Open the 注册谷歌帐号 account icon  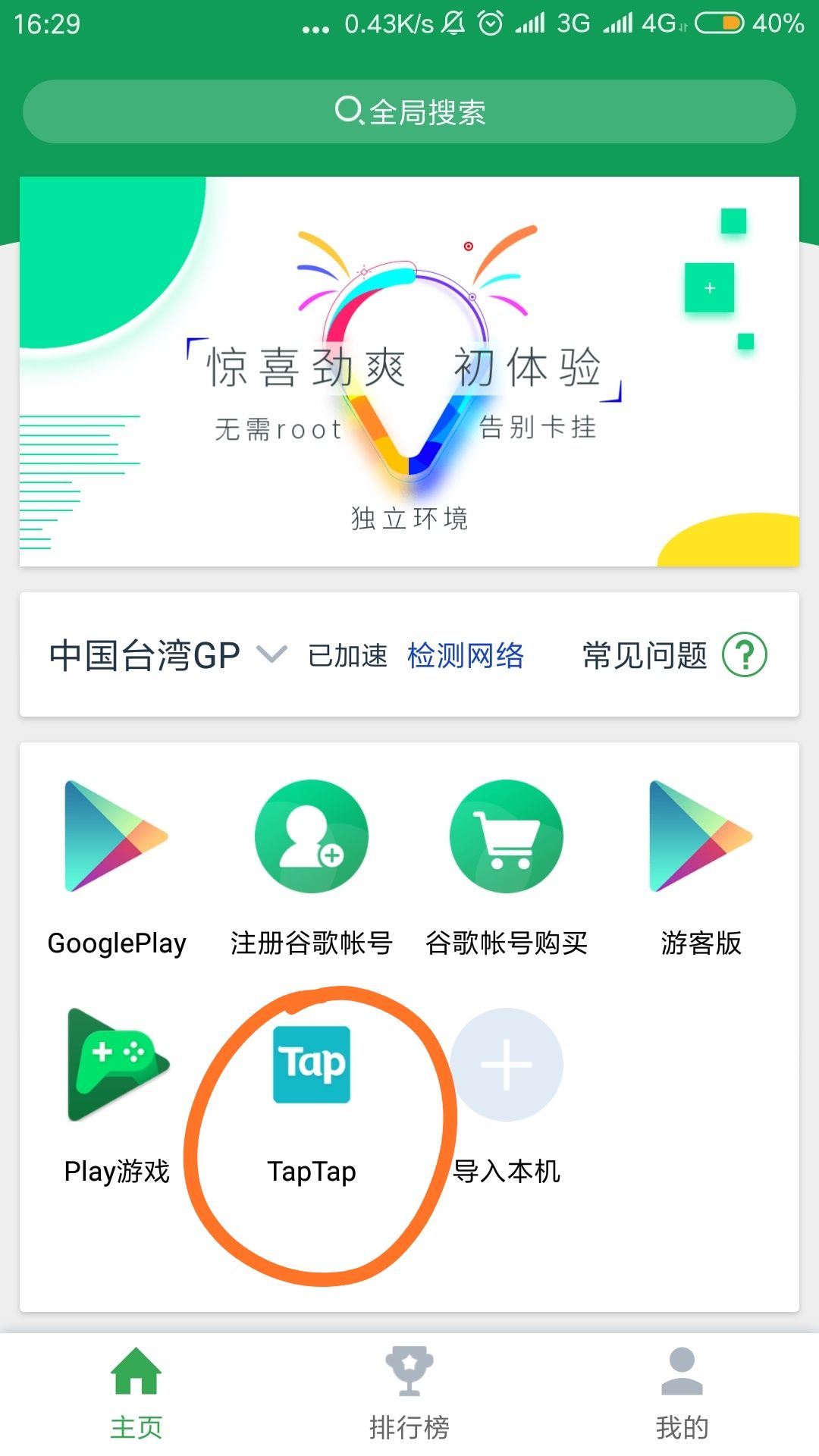(311, 838)
